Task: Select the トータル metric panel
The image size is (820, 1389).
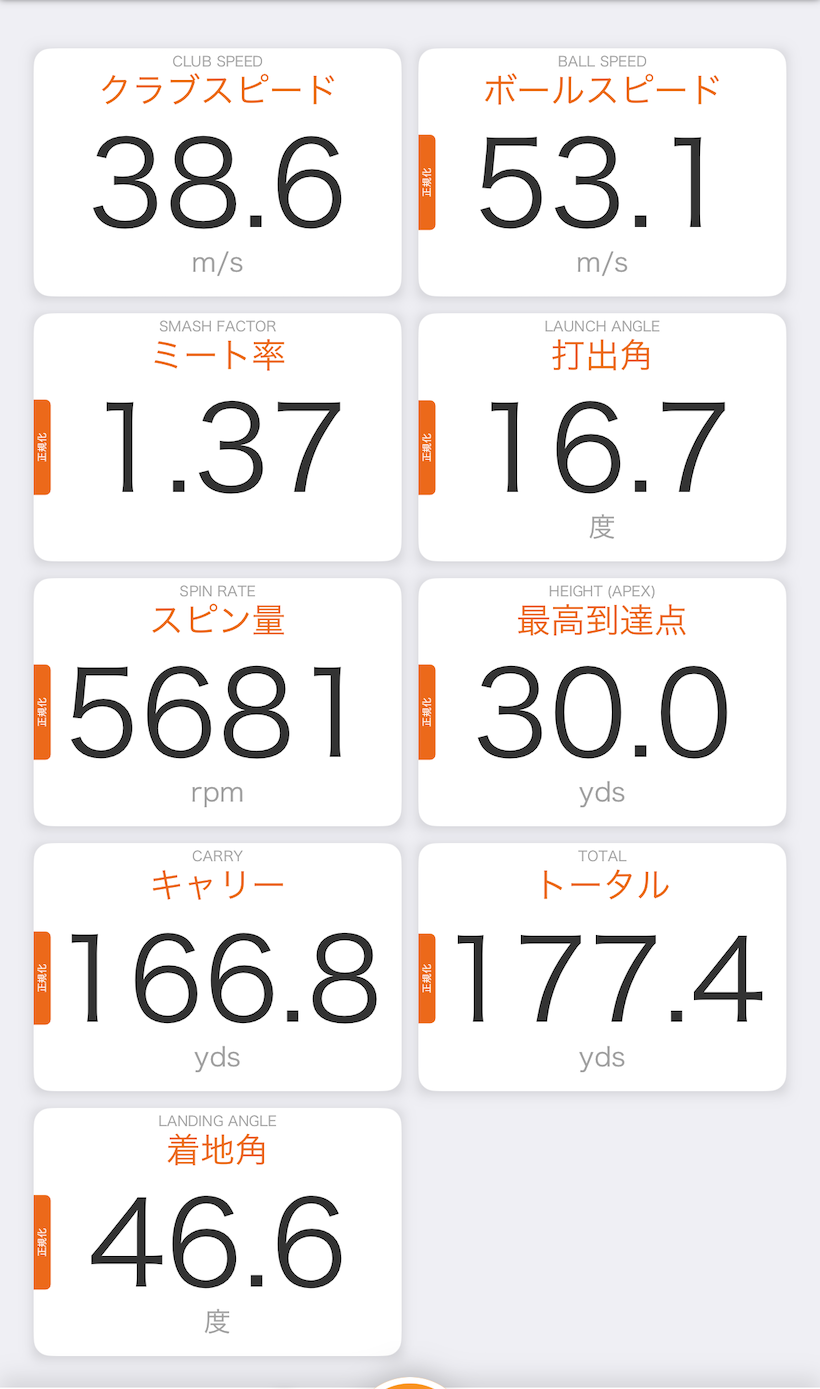Action: (x=601, y=965)
